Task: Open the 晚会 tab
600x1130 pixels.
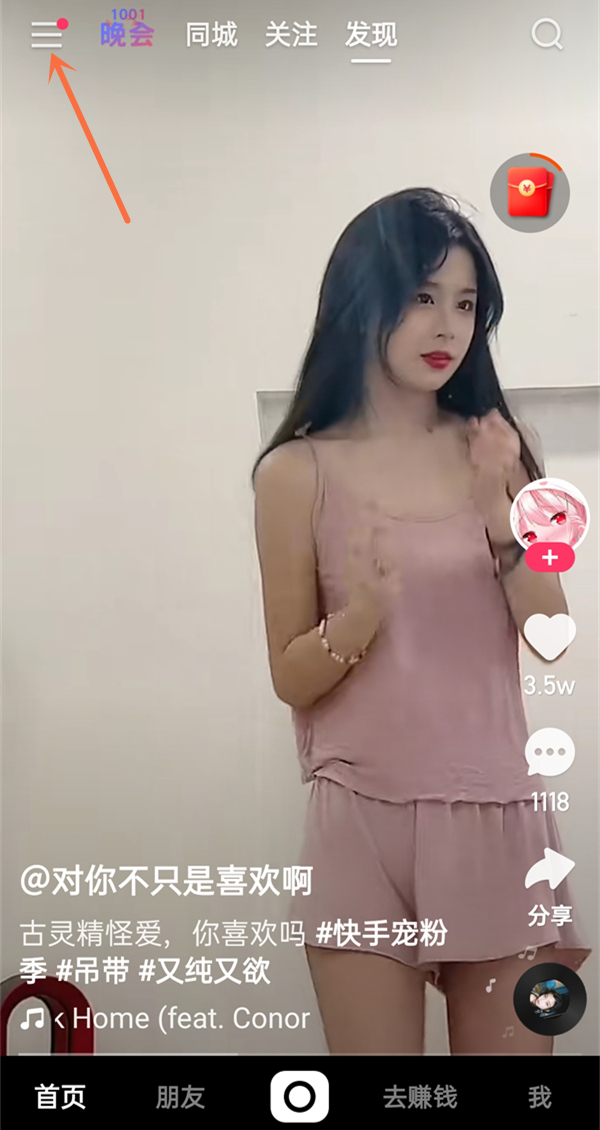Action: click(127, 33)
